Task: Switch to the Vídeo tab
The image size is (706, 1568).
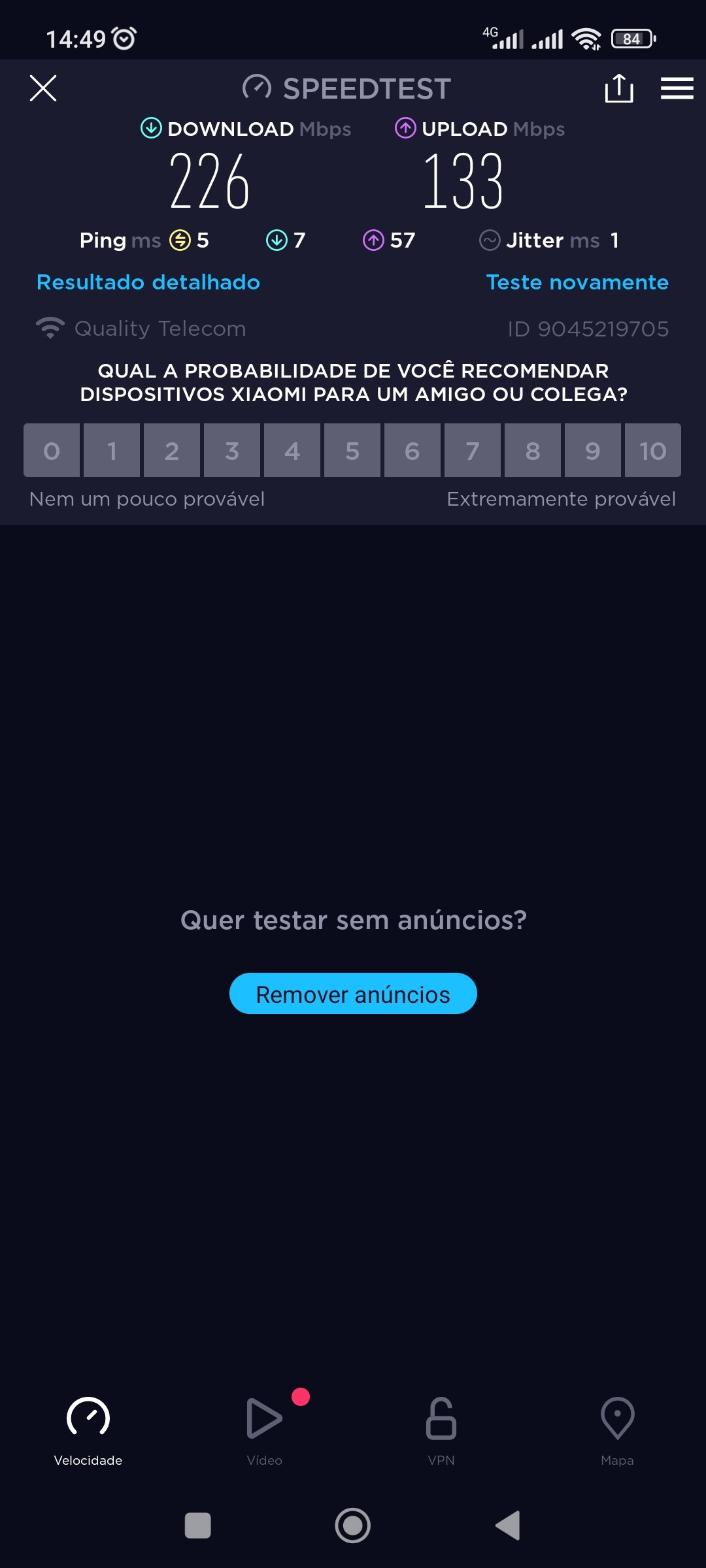Action: [265, 1430]
